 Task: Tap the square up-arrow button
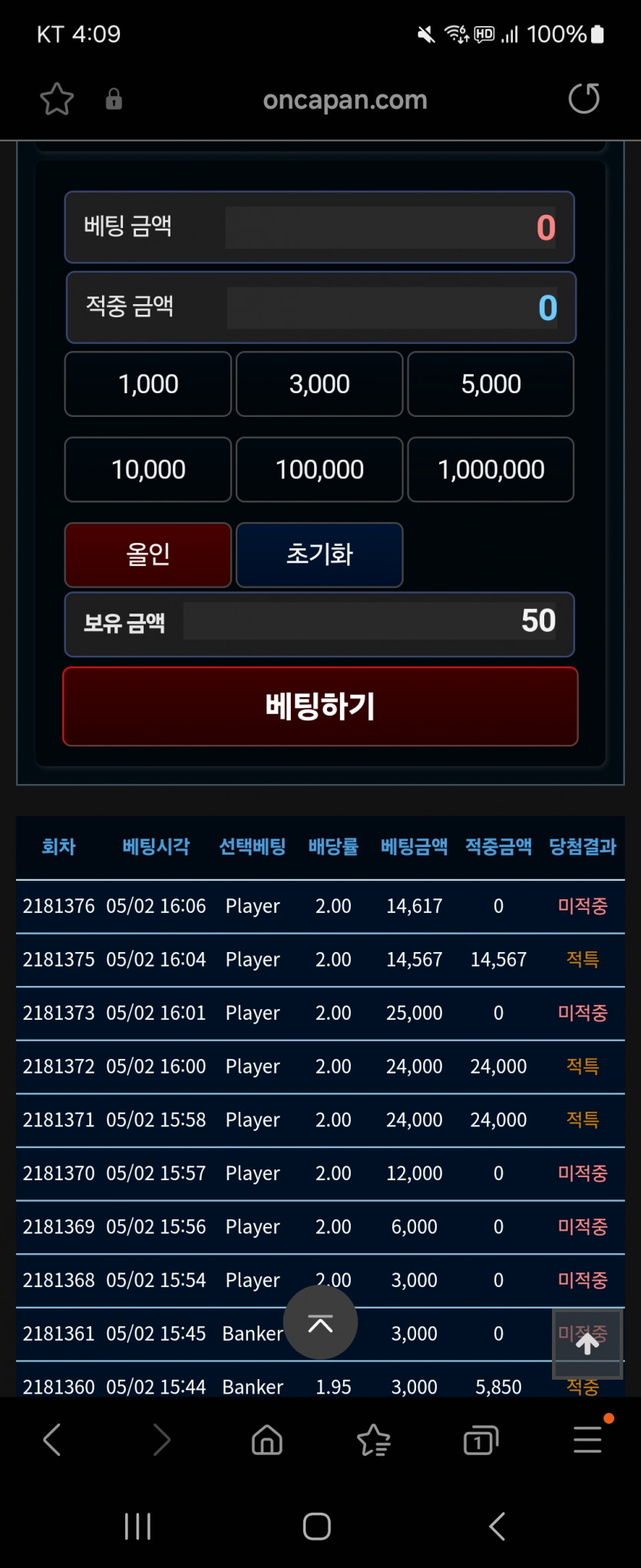click(x=587, y=1344)
